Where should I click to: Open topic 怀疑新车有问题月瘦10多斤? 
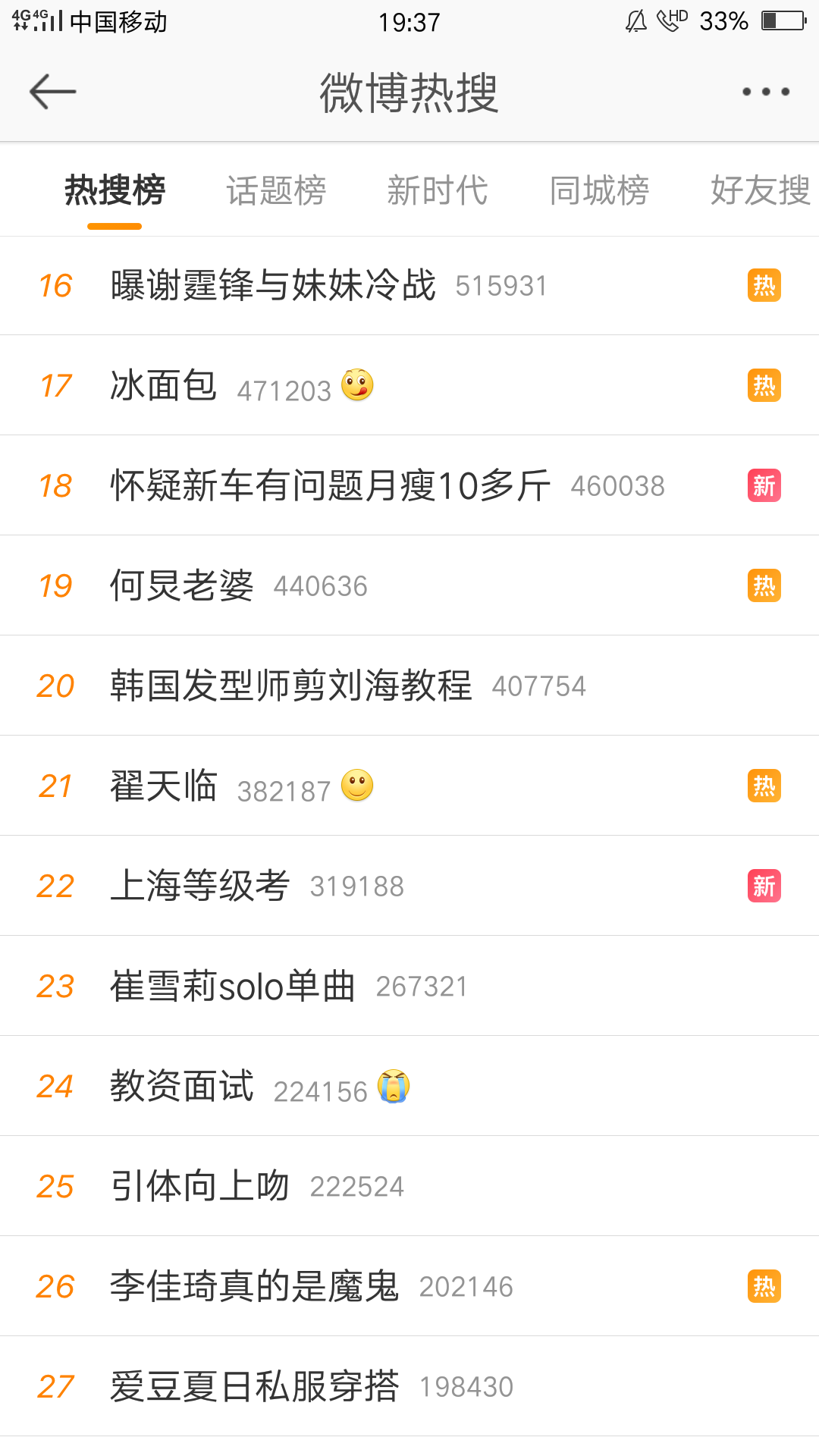pyautogui.click(x=330, y=486)
